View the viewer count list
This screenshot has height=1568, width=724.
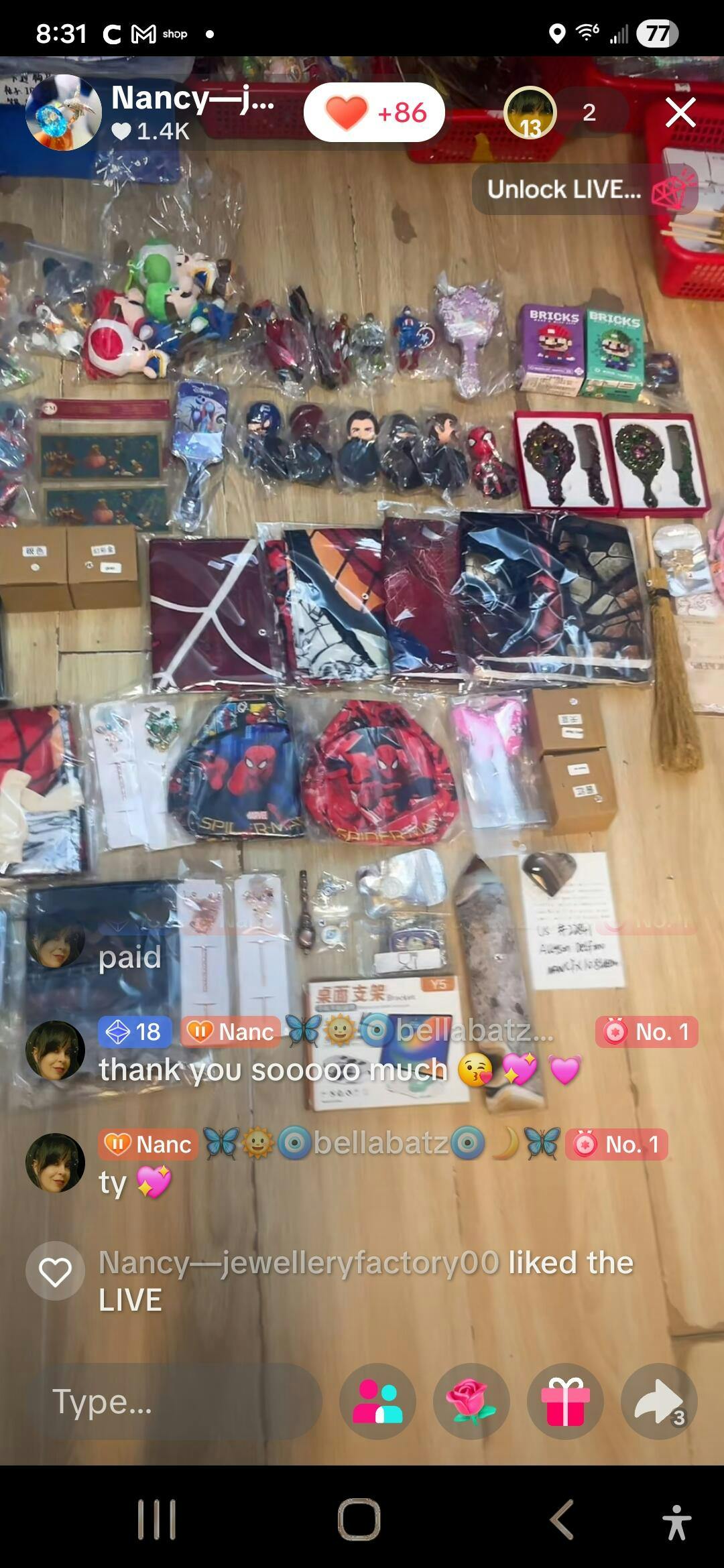click(x=589, y=113)
